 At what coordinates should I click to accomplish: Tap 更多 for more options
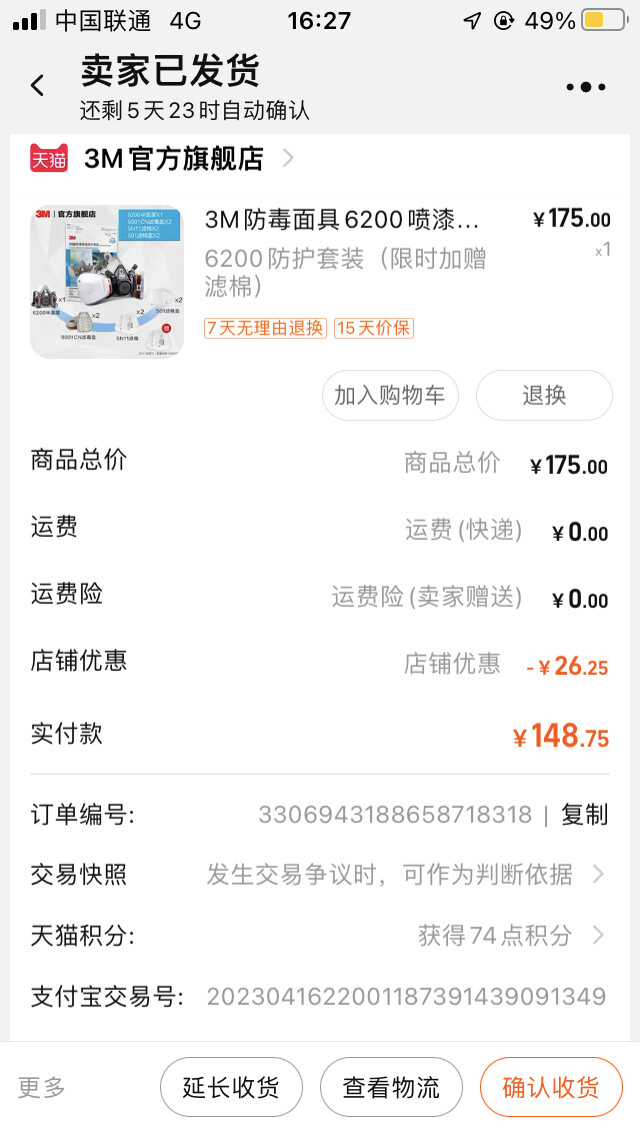pos(41,1087)
